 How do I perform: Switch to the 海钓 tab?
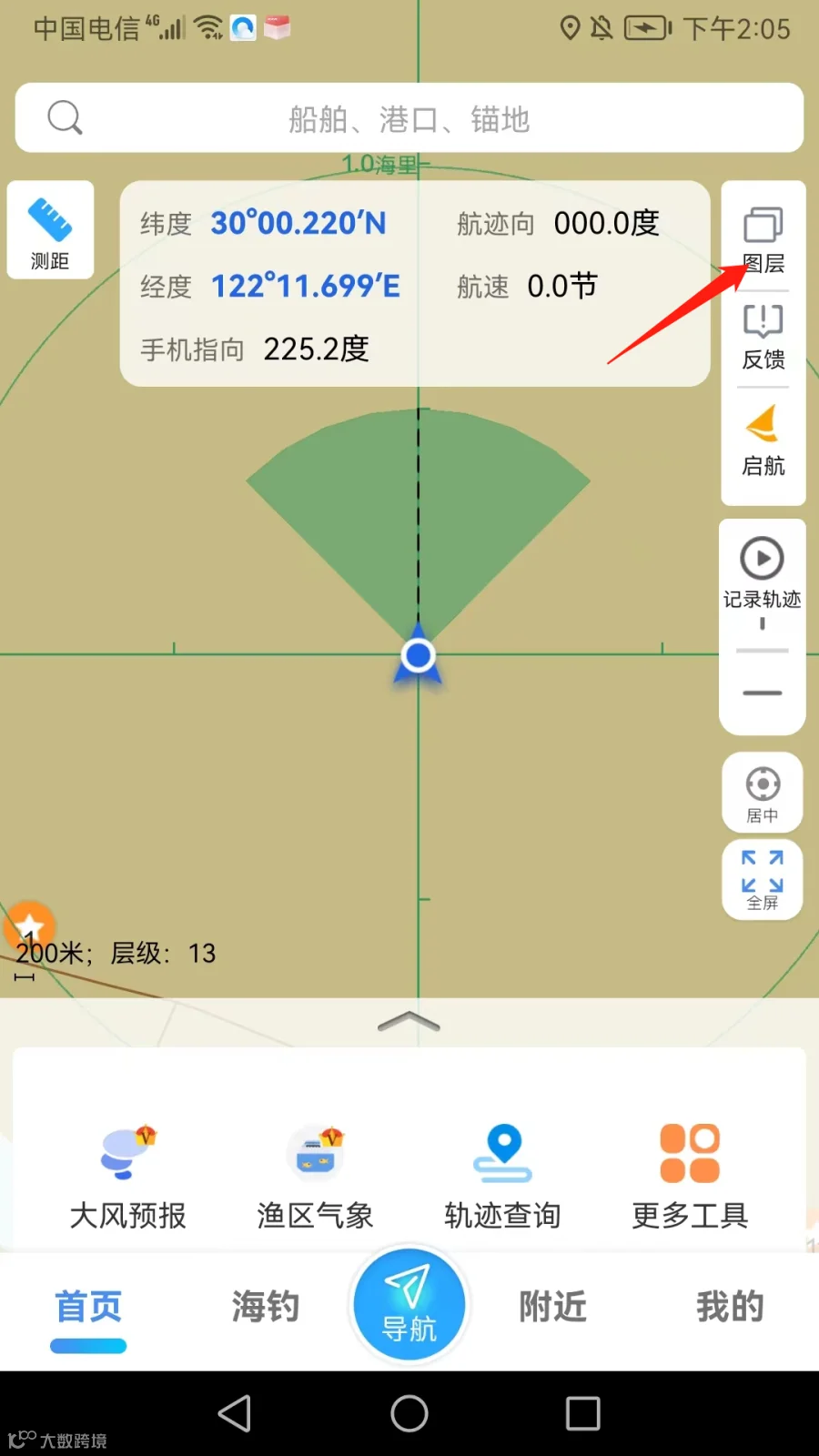coord(265,1307)
